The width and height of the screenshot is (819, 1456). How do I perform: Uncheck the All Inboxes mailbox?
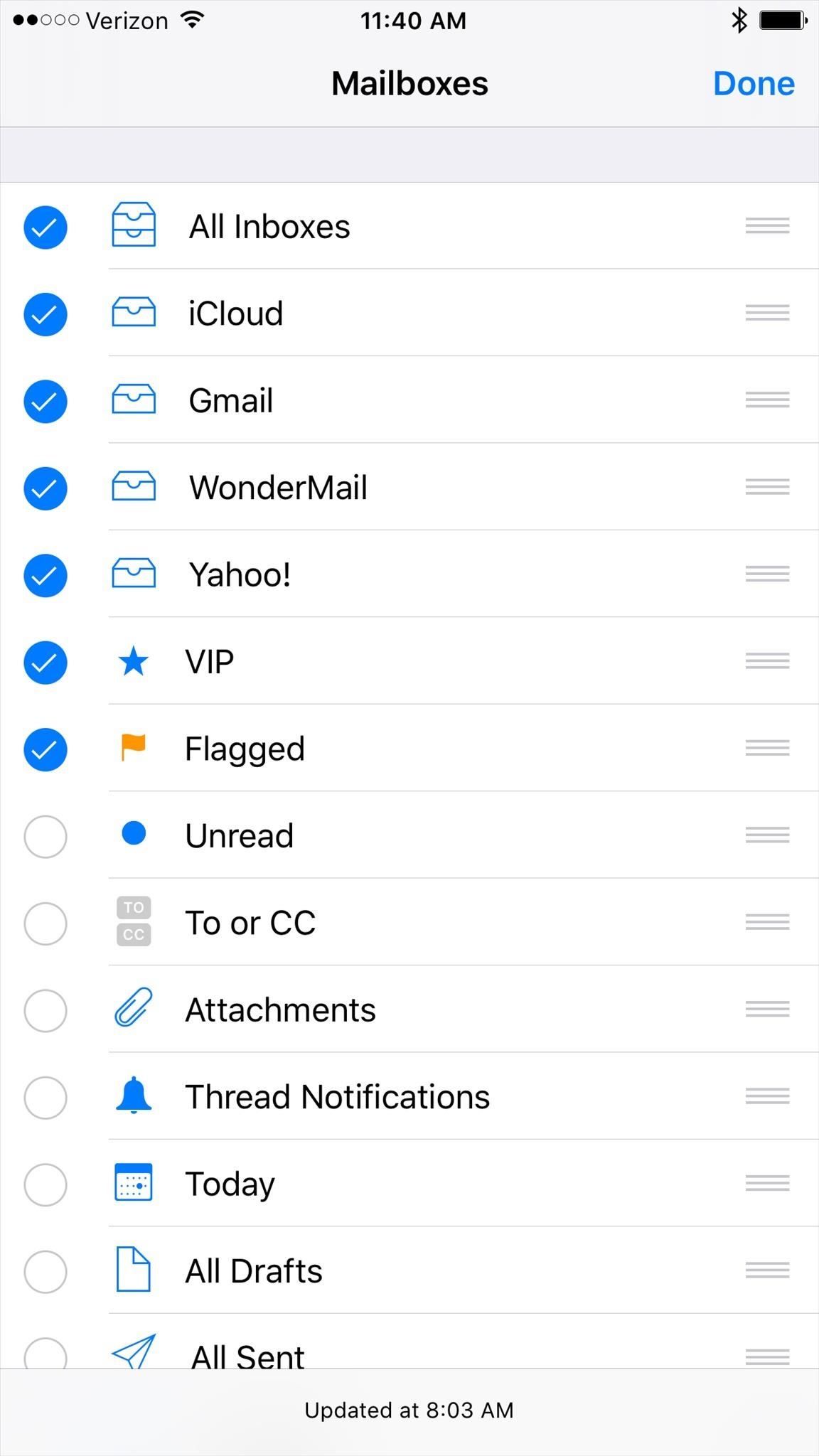[x=45, y=227]
